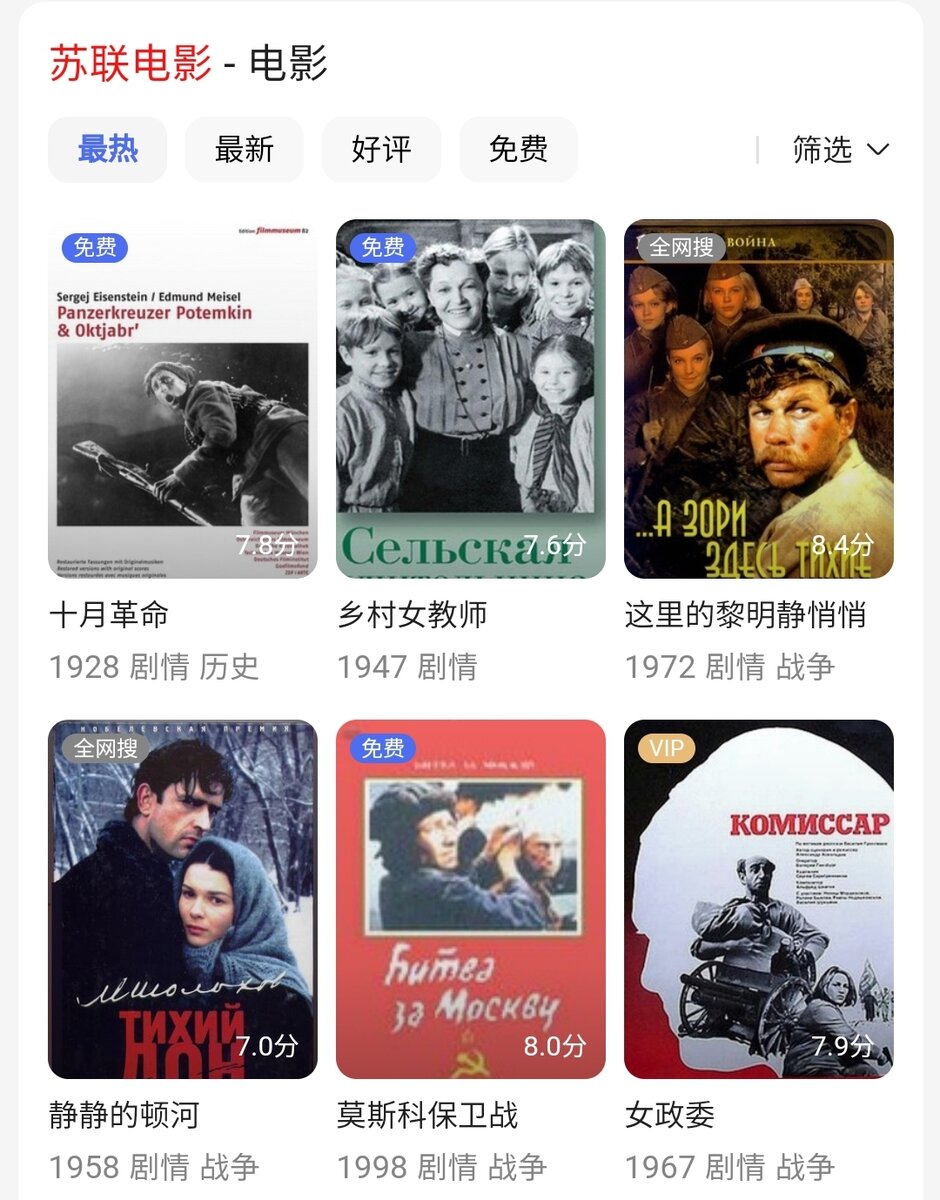
Task: Open the movie 十月革命
Action: click(183, 399)
